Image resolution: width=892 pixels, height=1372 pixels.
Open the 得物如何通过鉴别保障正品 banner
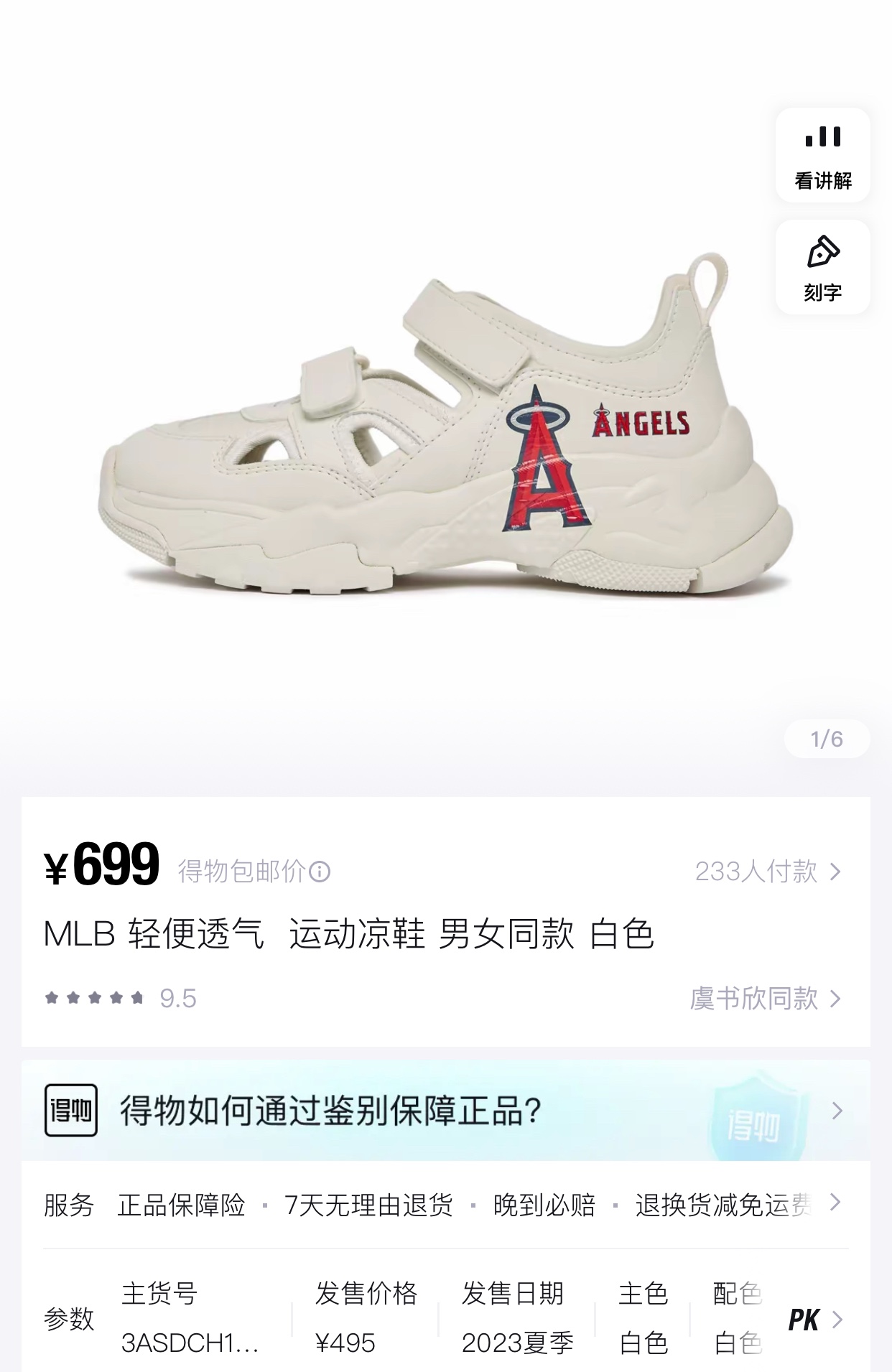(445, 1111)
